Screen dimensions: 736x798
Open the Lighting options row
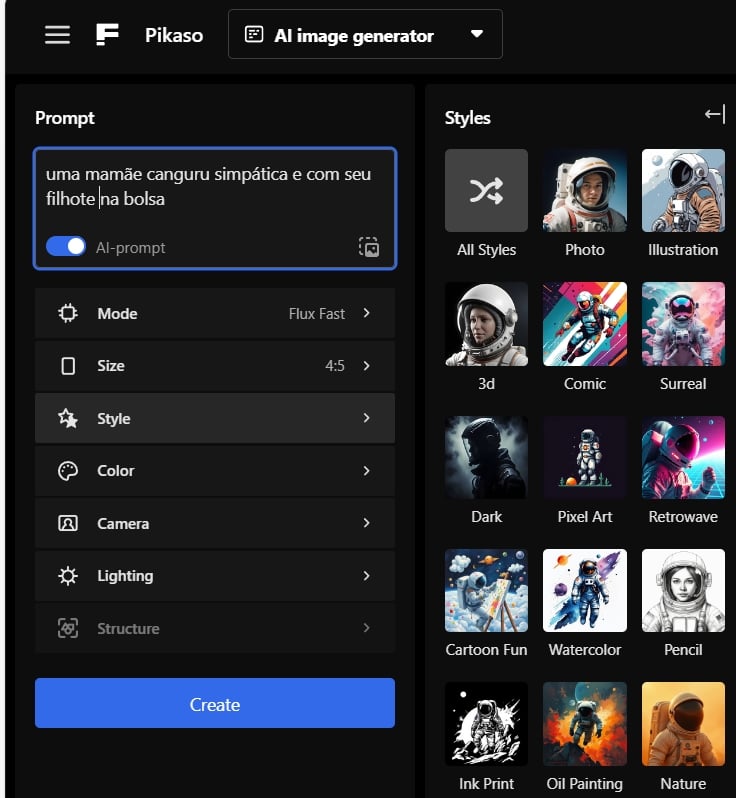pyautogui.click(x=215, y=576)
